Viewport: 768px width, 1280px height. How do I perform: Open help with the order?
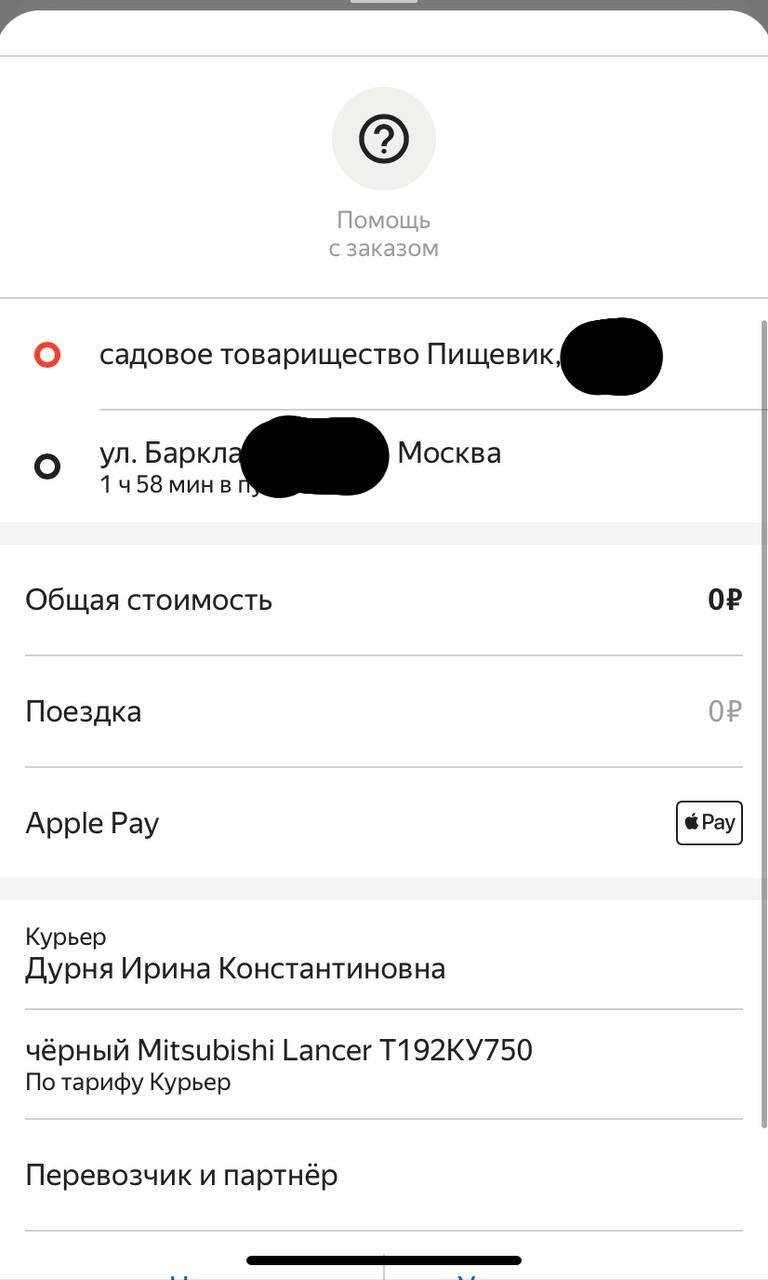(384, 140)
